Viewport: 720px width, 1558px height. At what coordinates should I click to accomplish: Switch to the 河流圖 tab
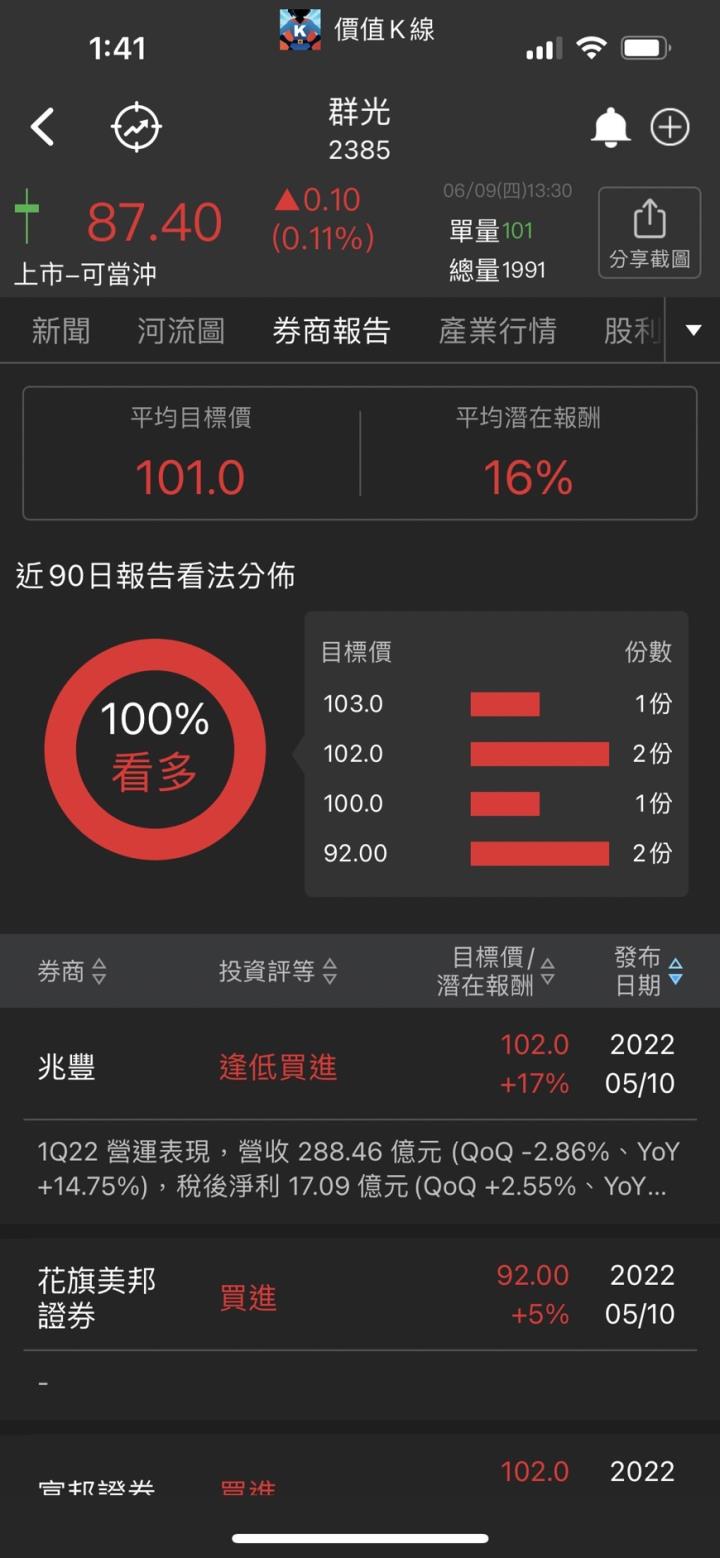point(179,330)
